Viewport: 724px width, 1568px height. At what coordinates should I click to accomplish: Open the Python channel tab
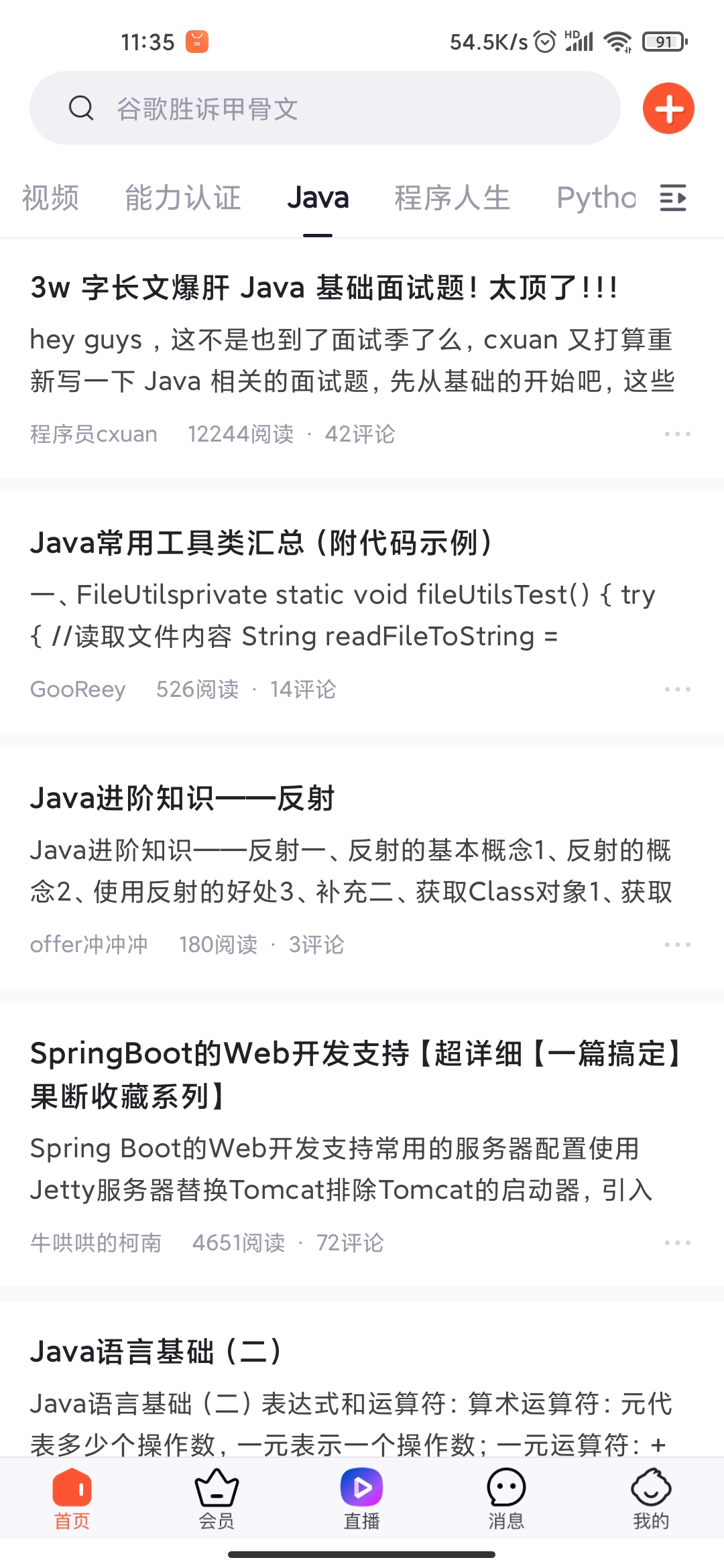595,198
